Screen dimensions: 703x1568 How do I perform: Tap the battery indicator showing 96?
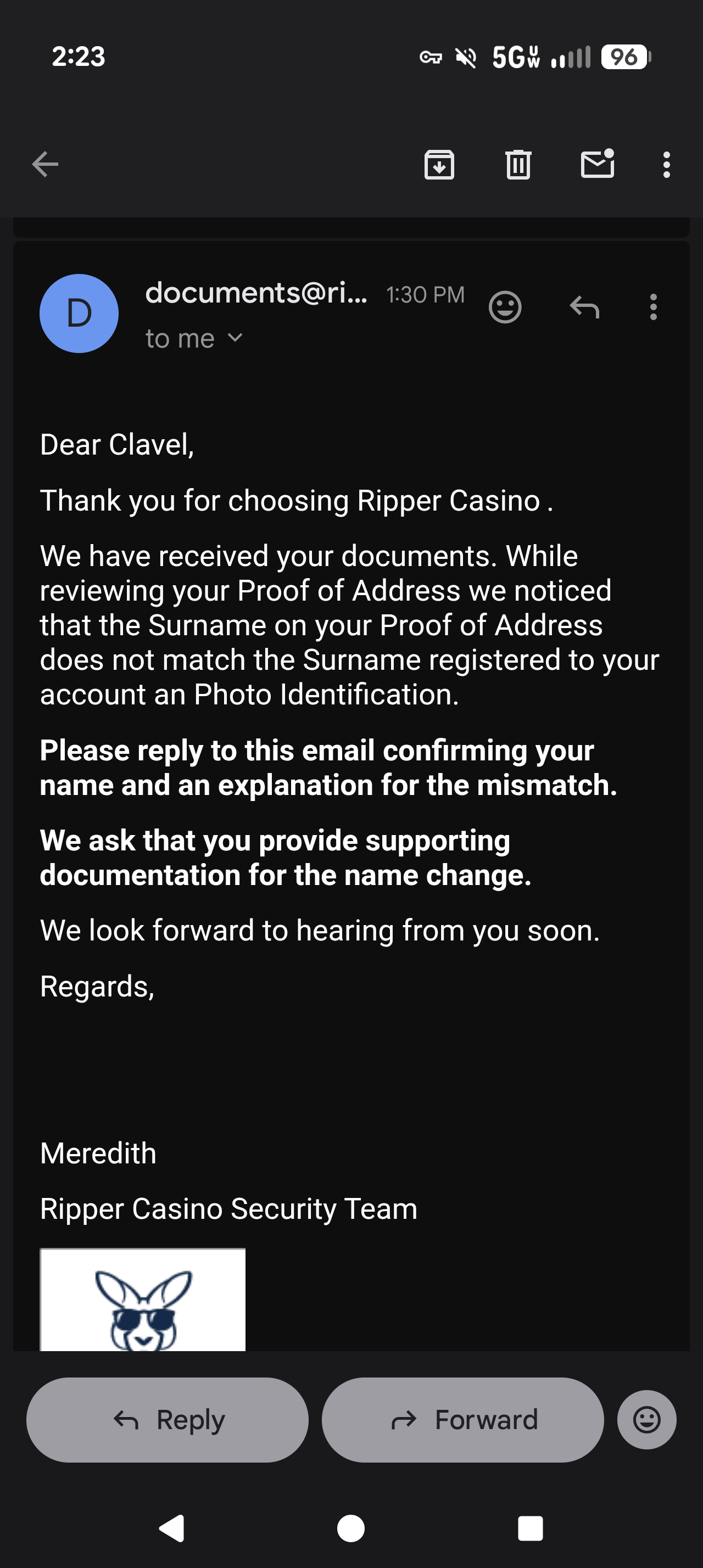pos(624,58)
